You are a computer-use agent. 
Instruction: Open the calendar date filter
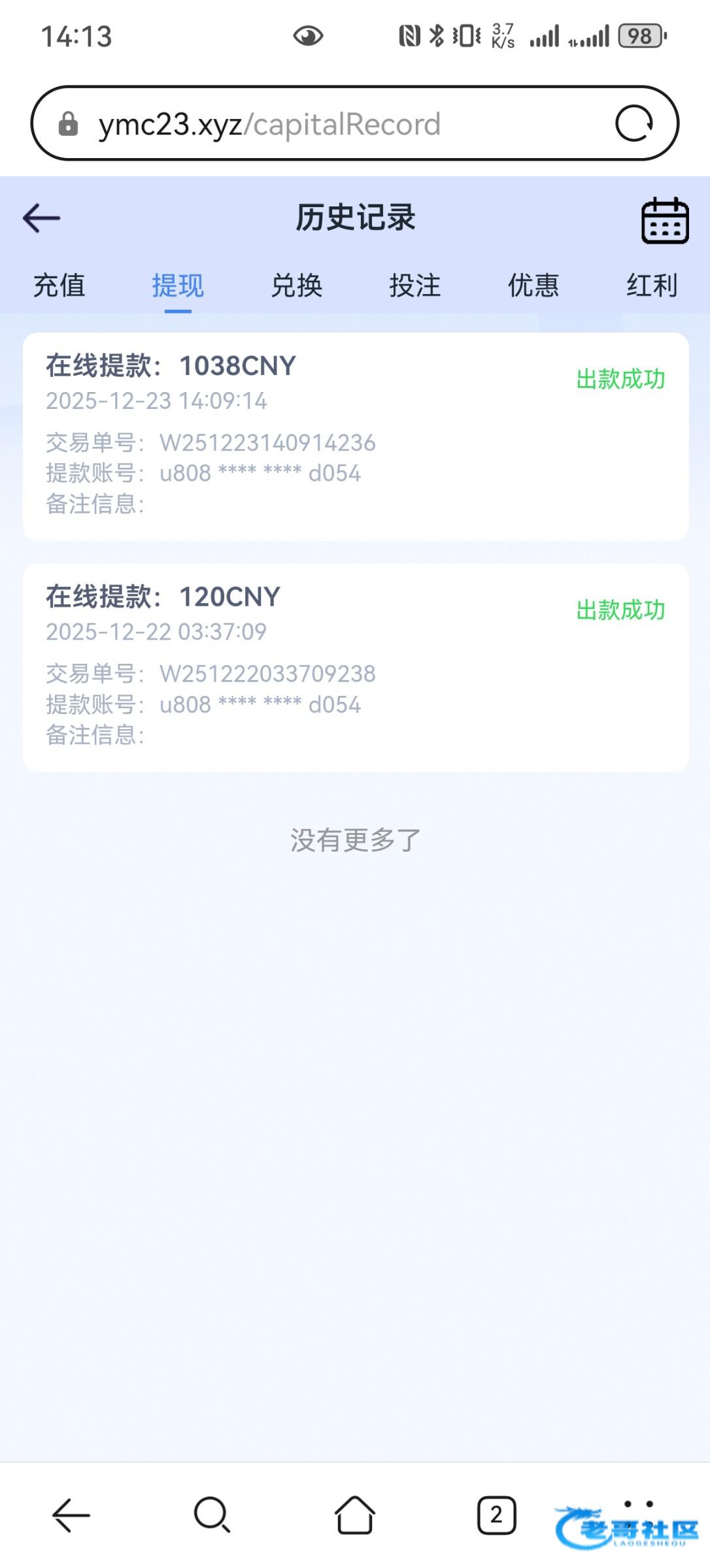(x=664, y=221)
